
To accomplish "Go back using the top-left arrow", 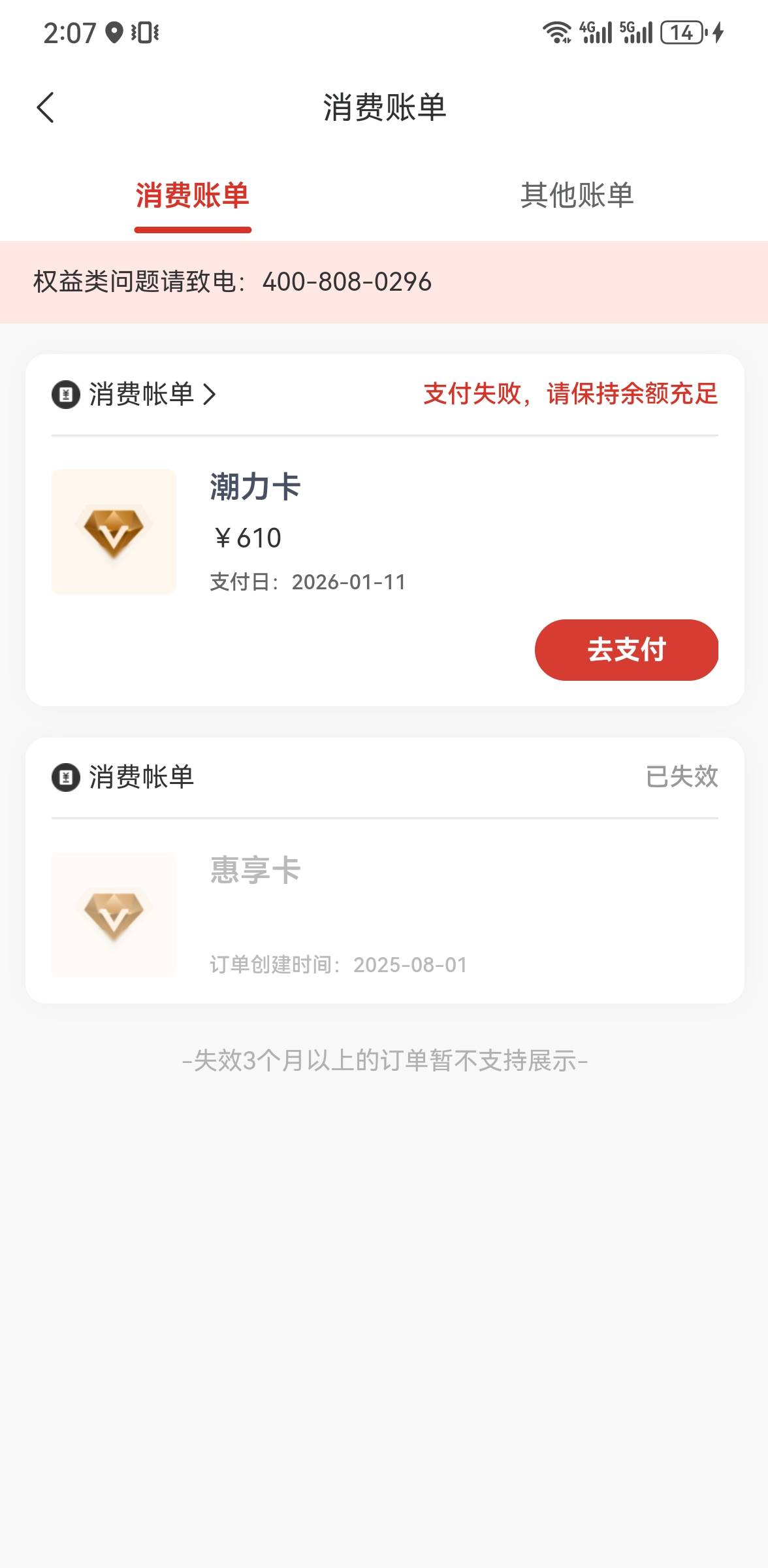I will pyautogui.click(x=45, y=108).
